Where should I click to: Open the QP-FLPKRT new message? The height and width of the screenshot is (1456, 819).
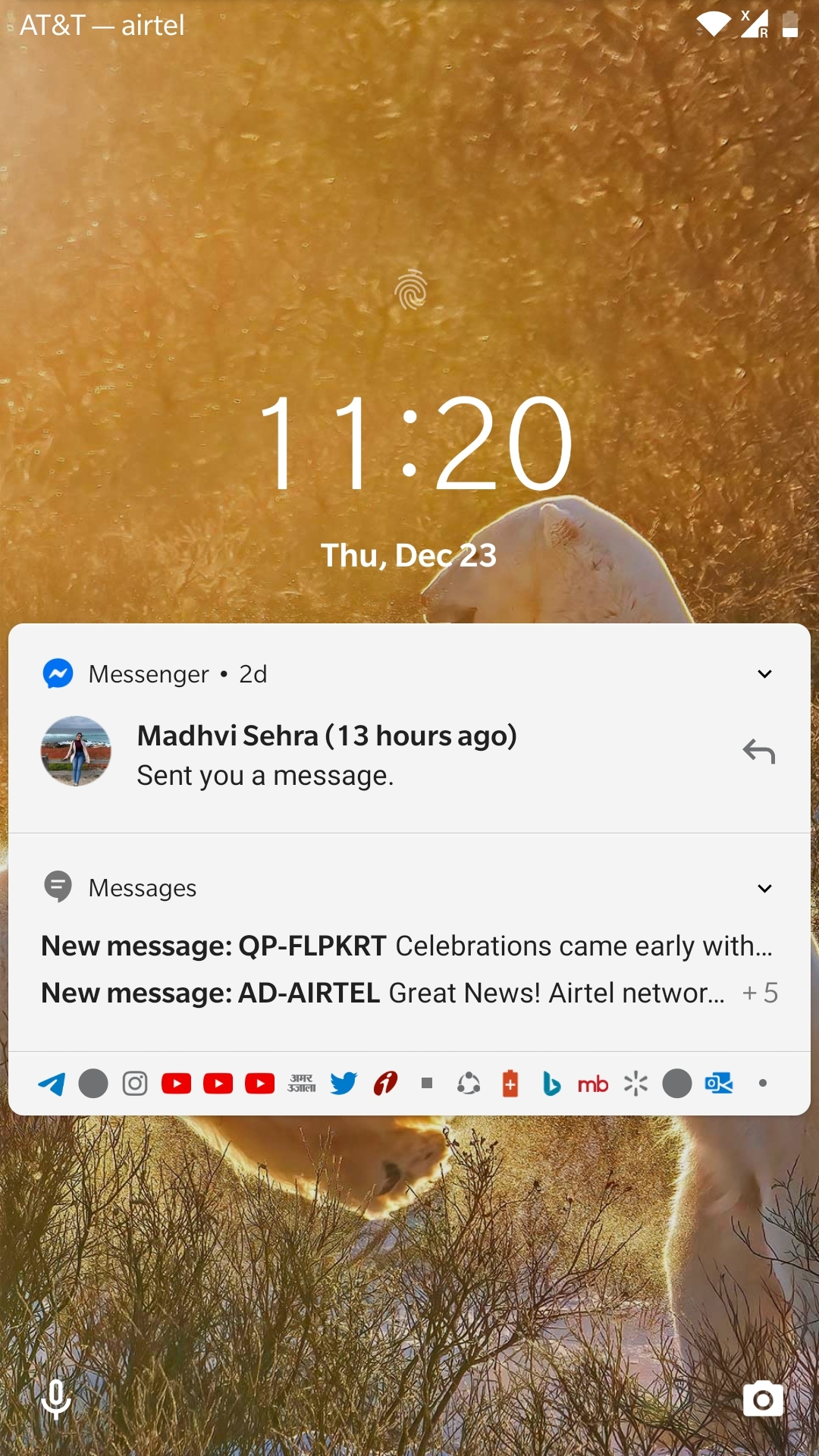tap(407, 946)
